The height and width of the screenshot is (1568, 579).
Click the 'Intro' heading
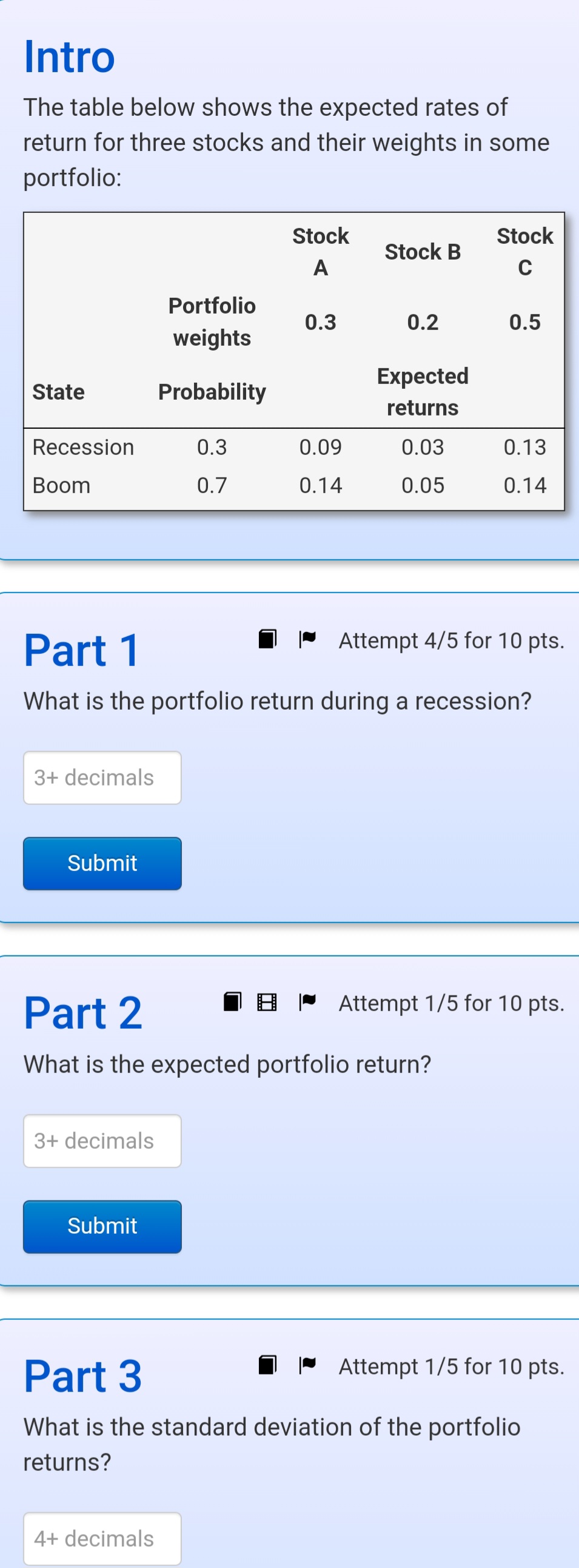tap(69, 56)
